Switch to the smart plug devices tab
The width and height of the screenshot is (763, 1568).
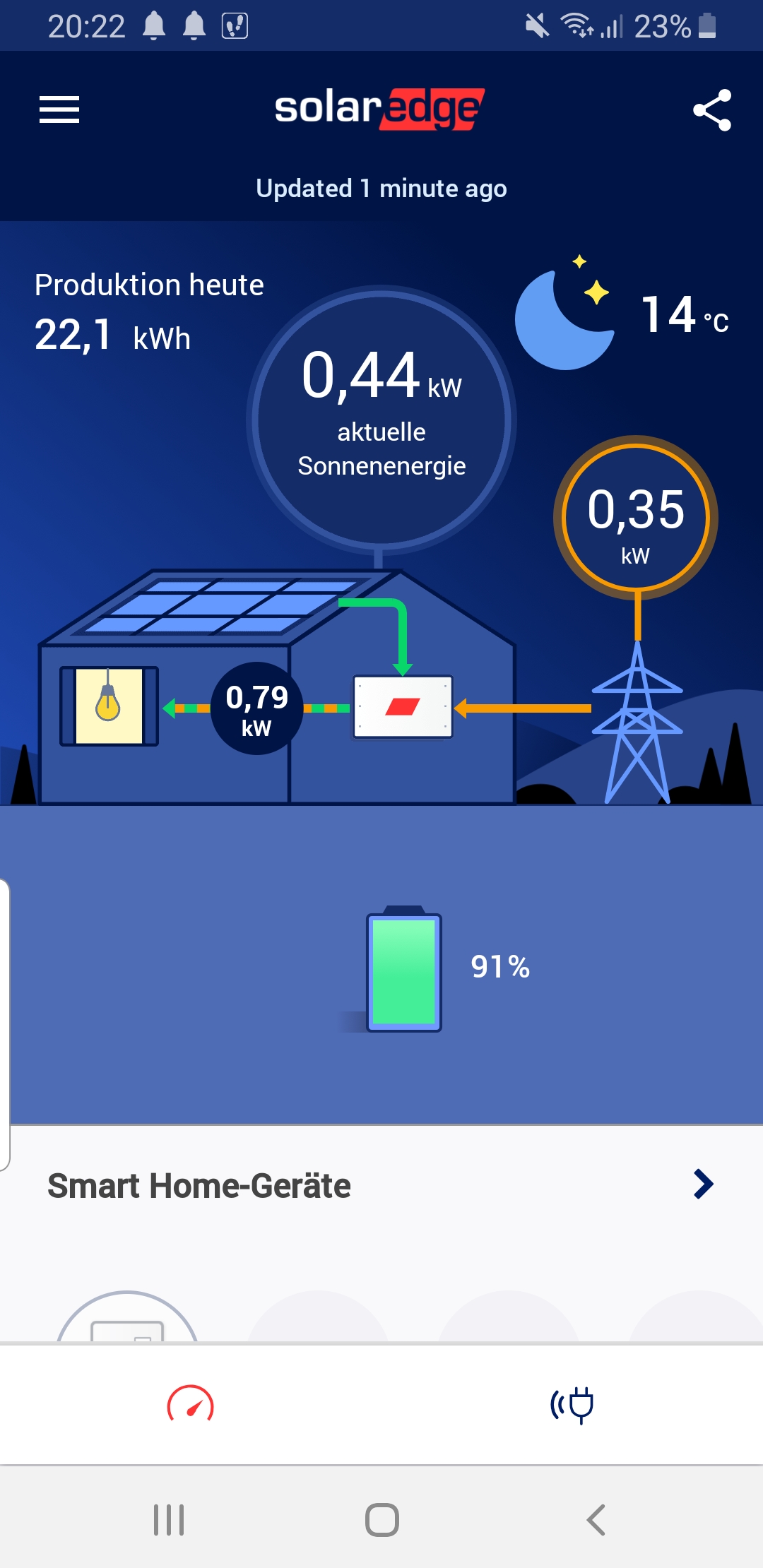(x=572, y=1404)
